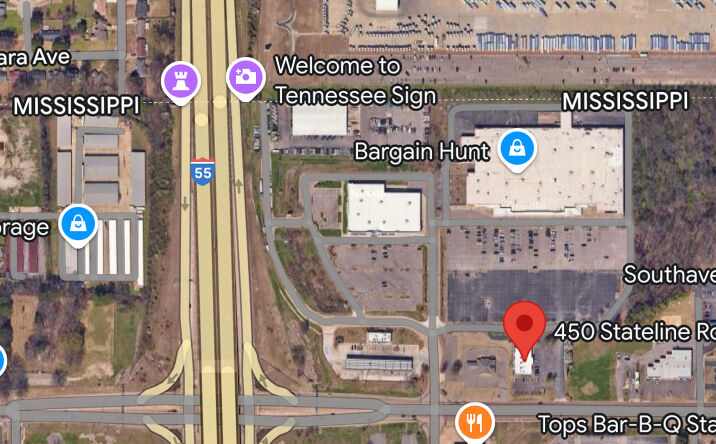Open the Welcome to Tennessee Sign photo marker
The image size is (716, 444).
(246, 78)
